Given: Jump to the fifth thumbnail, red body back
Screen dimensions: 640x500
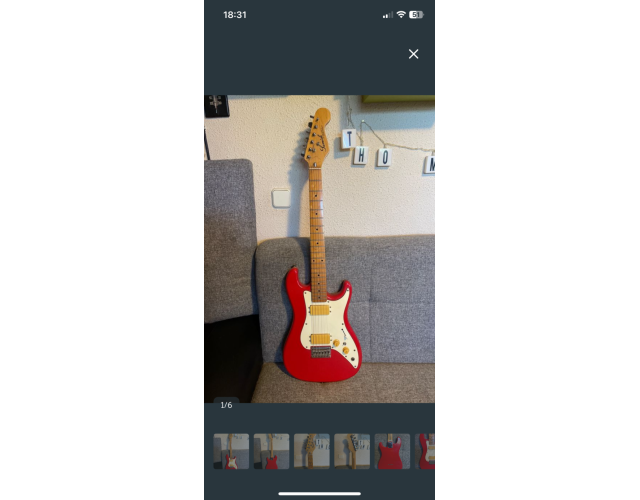Looking at the screenshot, I should pyautogui.click(x=392, y=451).
